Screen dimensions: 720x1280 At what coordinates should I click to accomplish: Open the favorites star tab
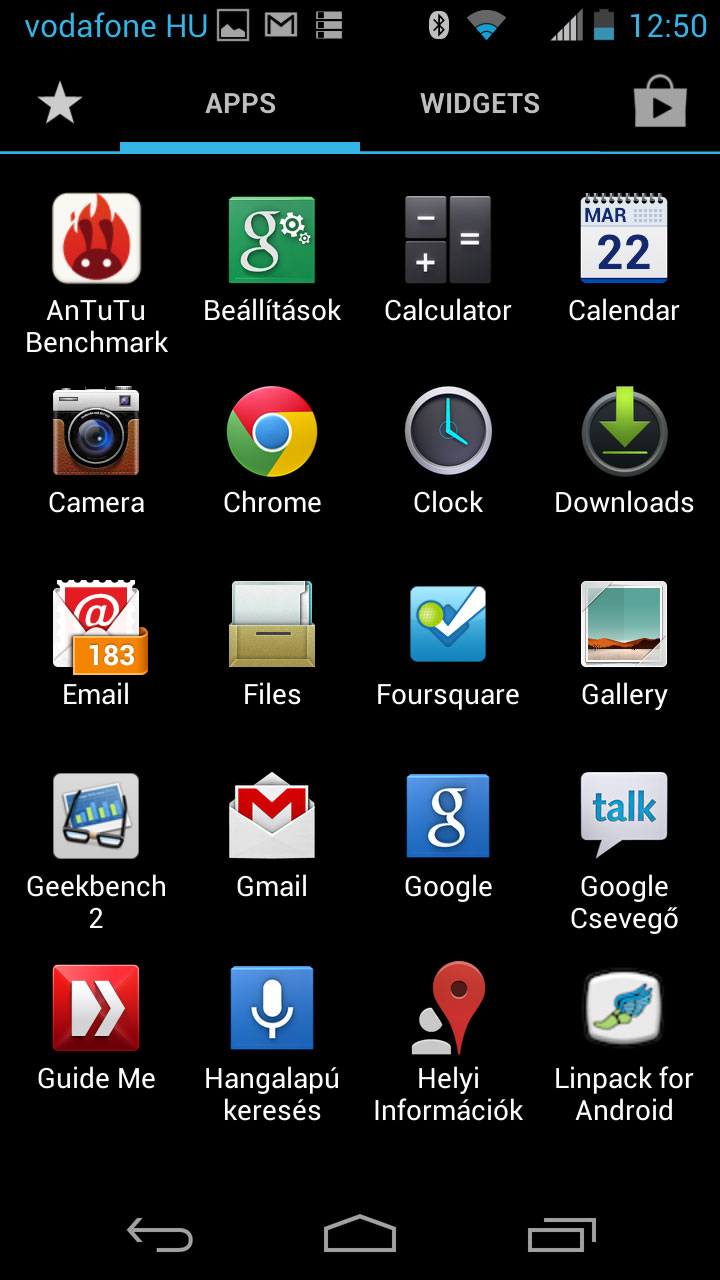tap(60, 104)
